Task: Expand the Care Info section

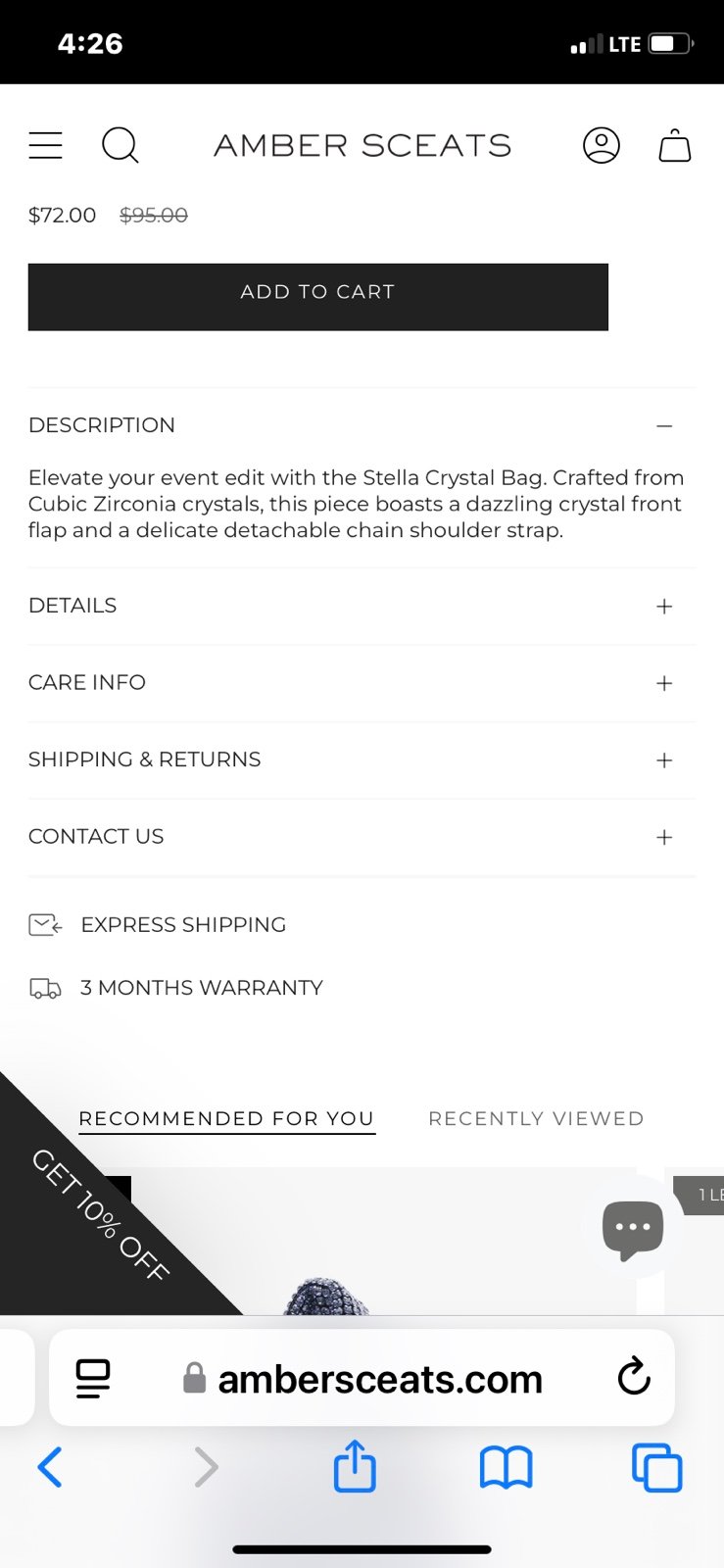Action: point(362,683)
